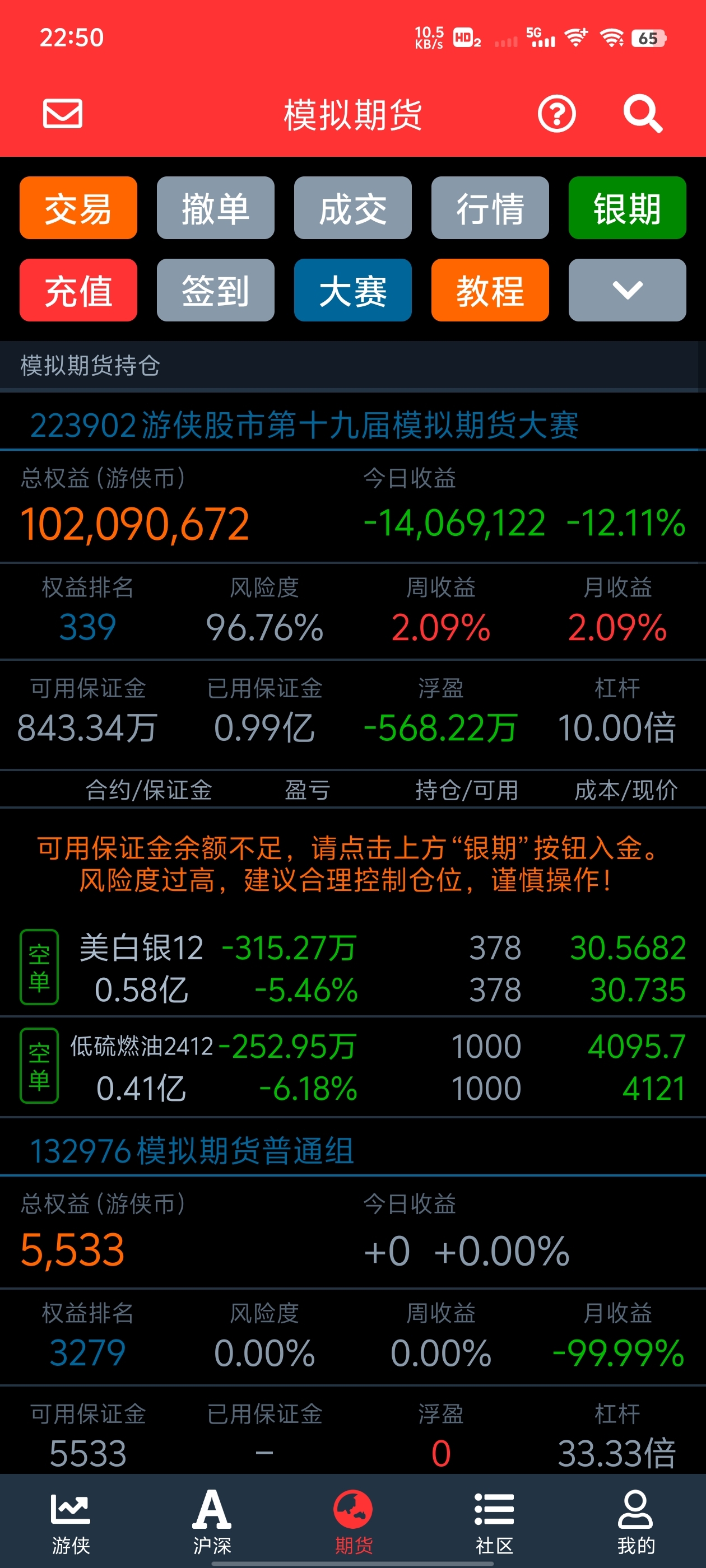706x1568 pixels.
Task: Tap the search magnifier icon
Action: tap(643, 114)
